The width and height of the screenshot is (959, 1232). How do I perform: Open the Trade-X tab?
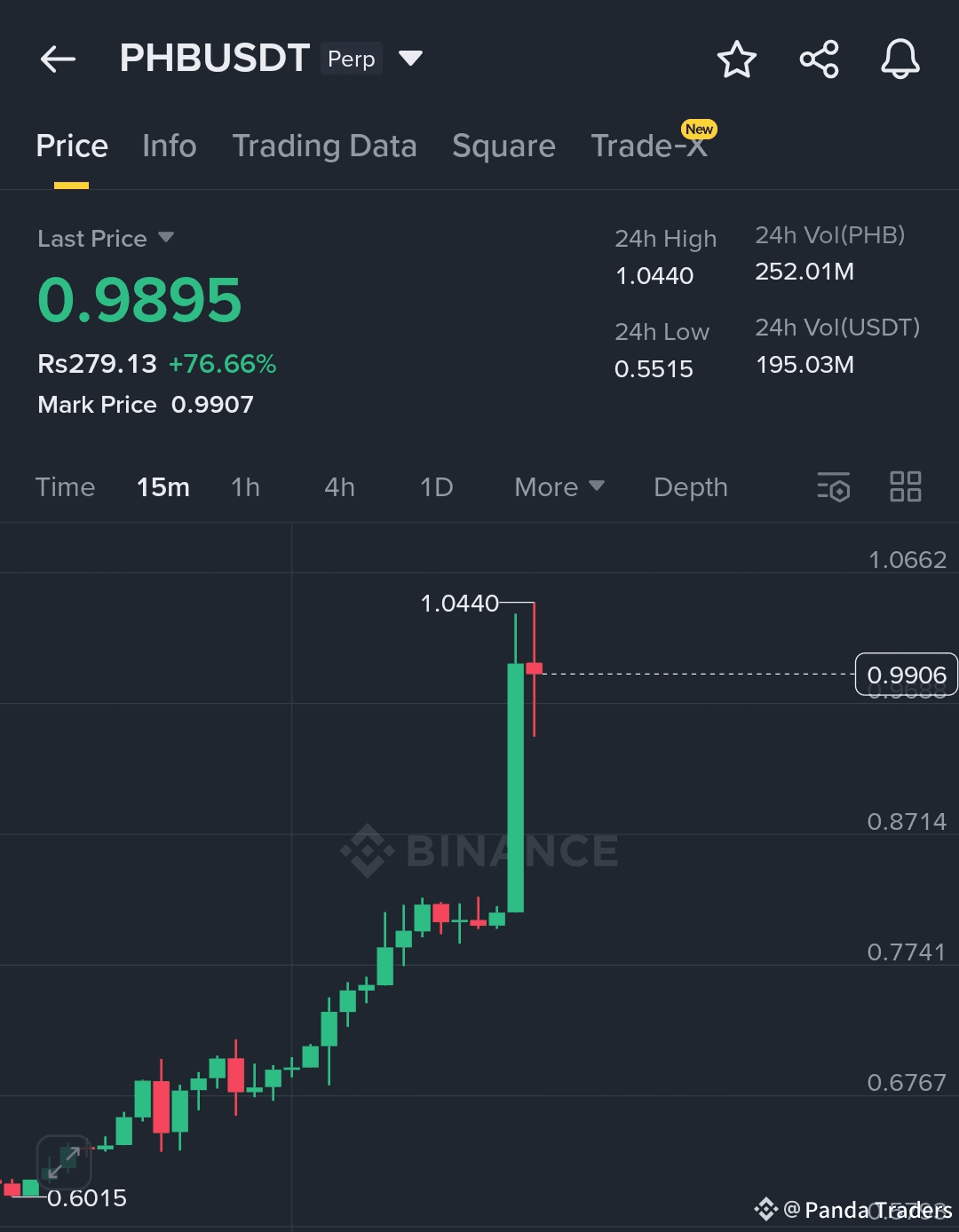tap(649, 146)
